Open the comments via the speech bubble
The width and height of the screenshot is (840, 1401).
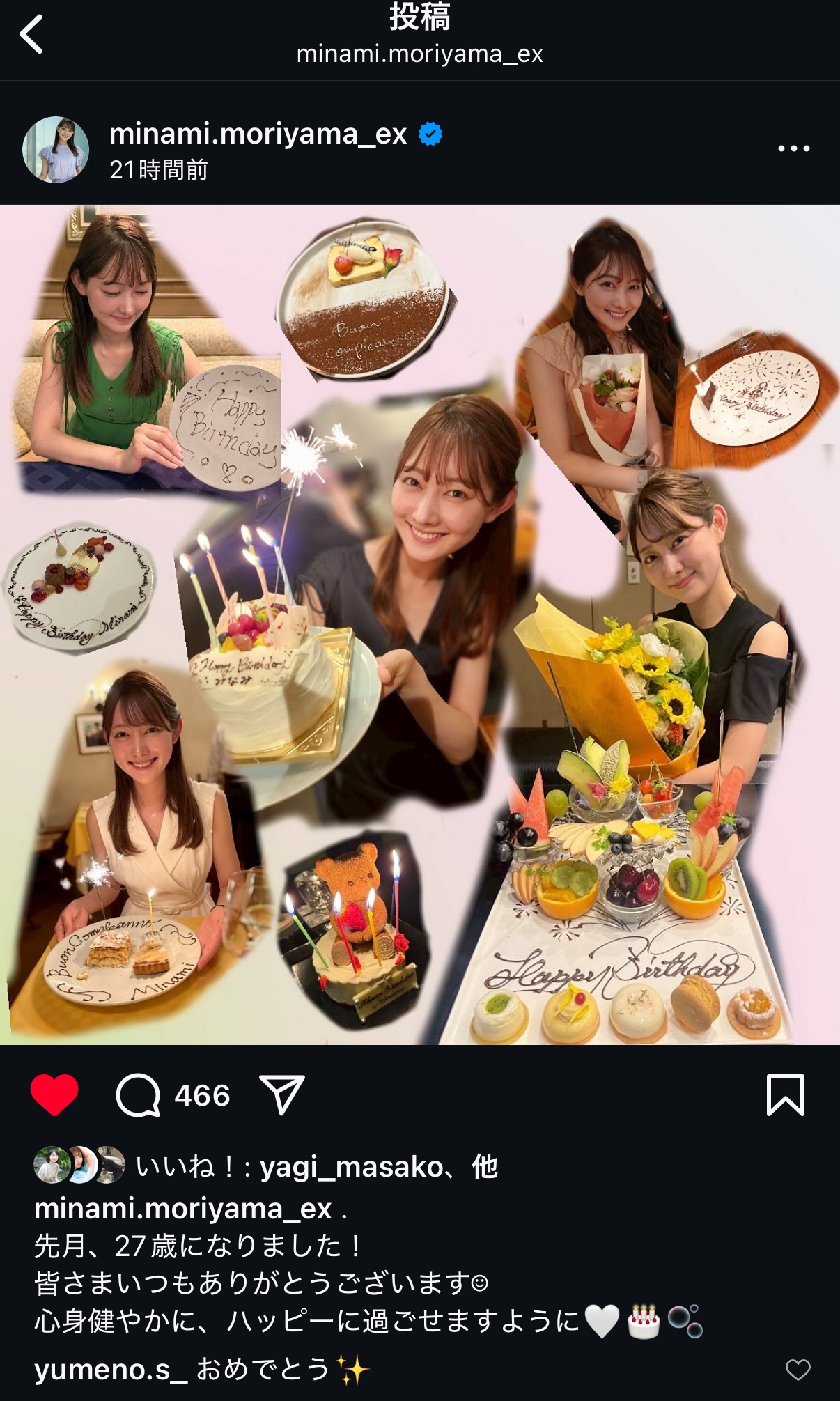138,1095
